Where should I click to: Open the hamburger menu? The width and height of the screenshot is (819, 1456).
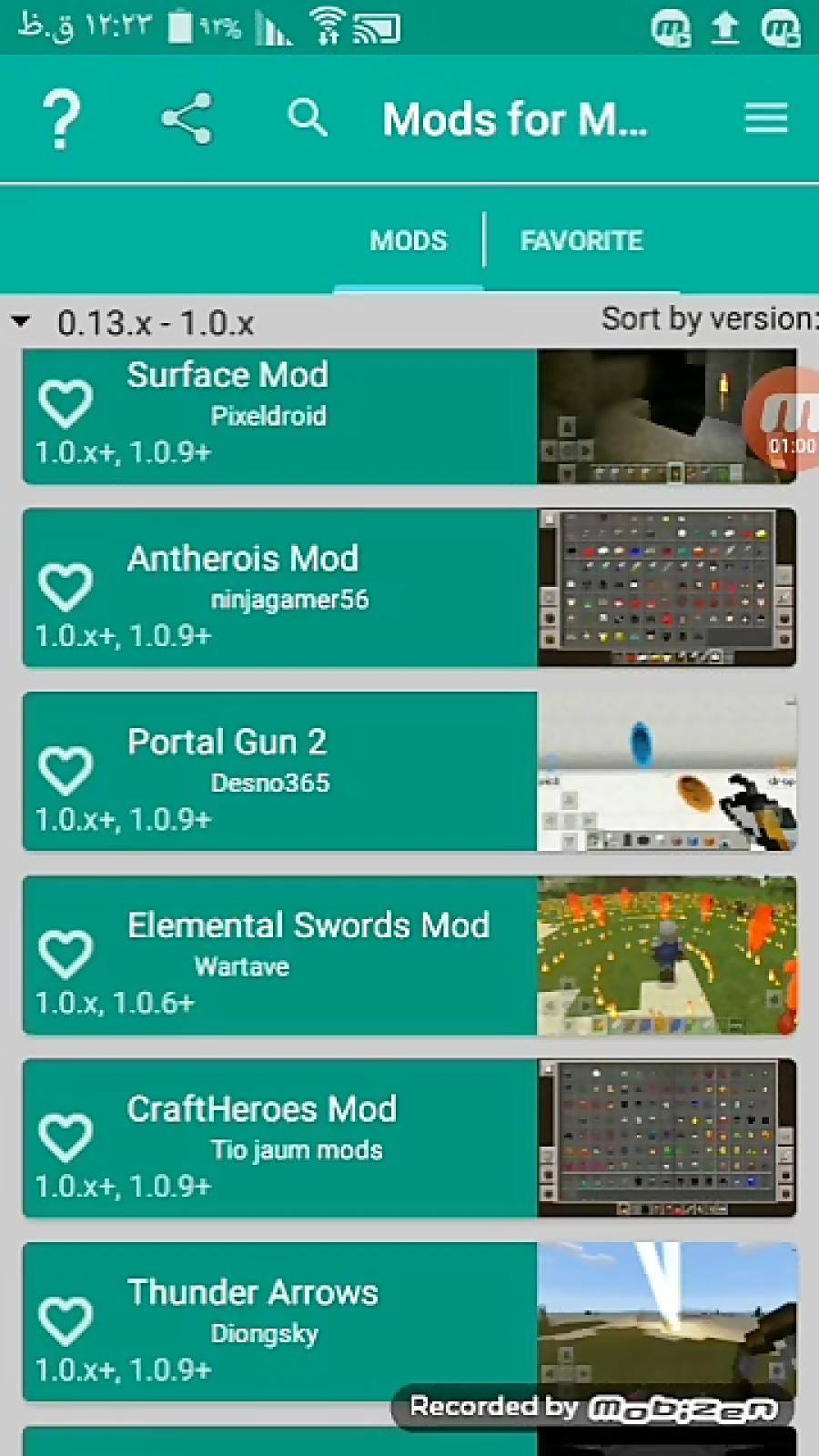click(765, 118)
